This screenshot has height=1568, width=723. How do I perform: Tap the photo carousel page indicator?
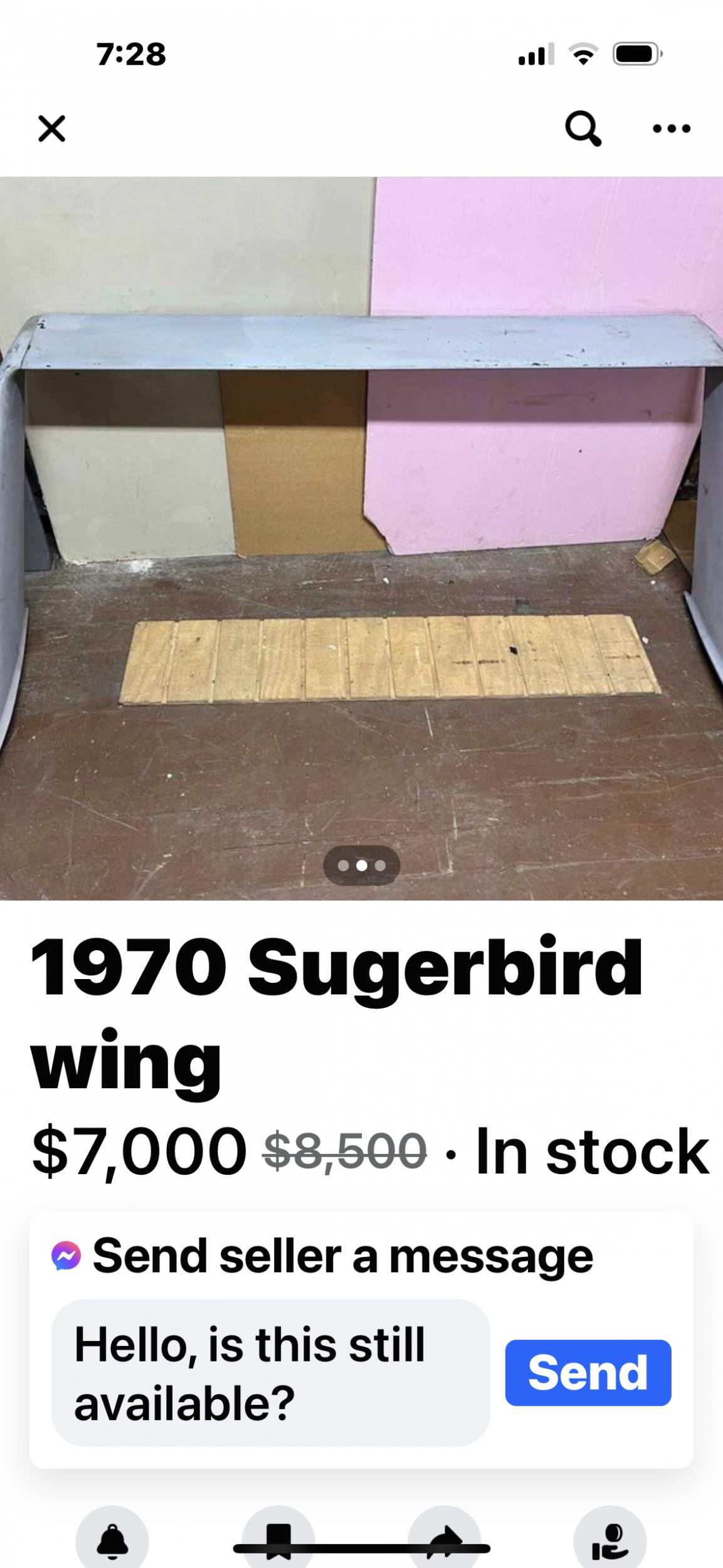click(x=361, y=866)
